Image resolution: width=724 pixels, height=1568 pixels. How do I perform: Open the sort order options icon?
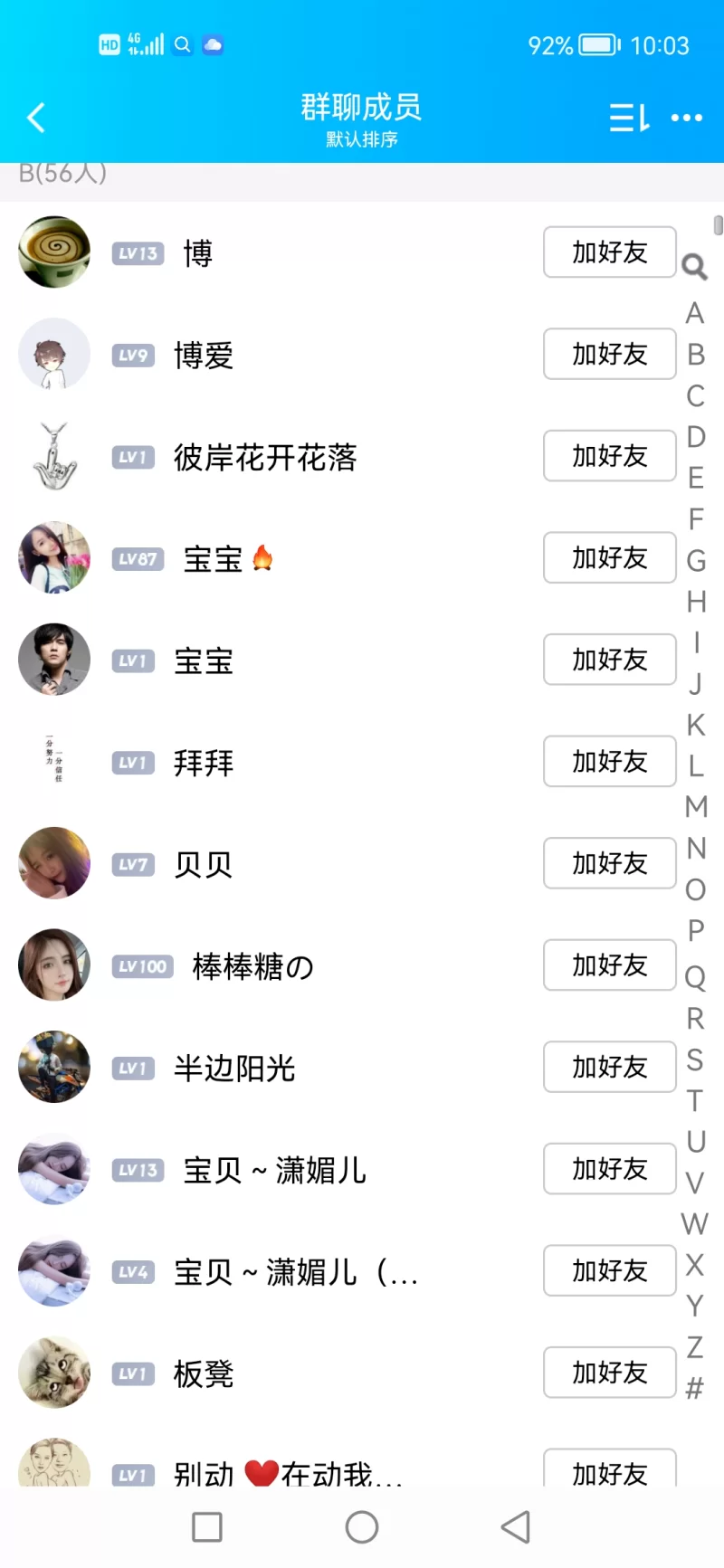point(629,118)
